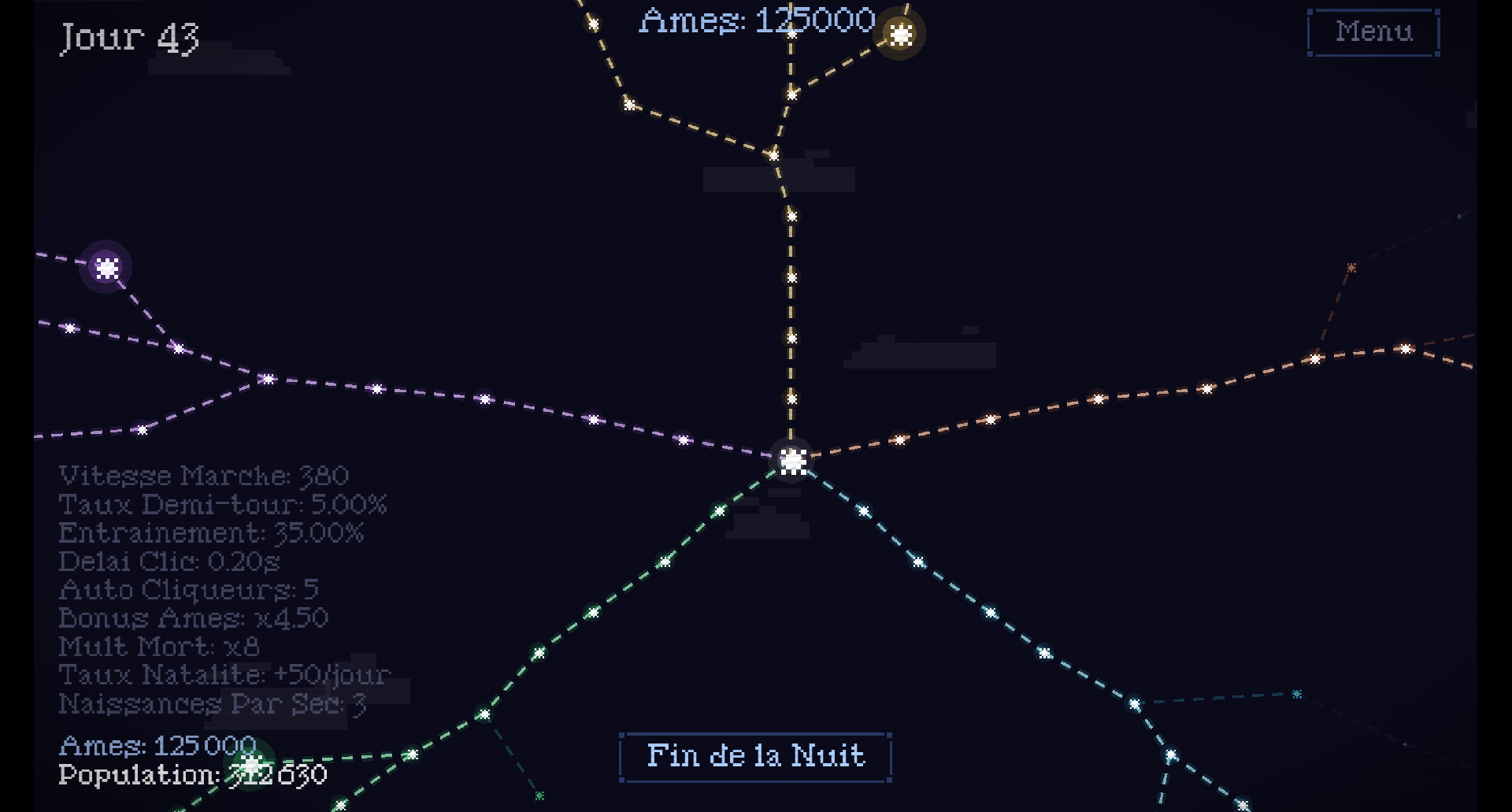Tap the central white hub node
This screenshot has height=812, width=1512.
tap(793, 461)
